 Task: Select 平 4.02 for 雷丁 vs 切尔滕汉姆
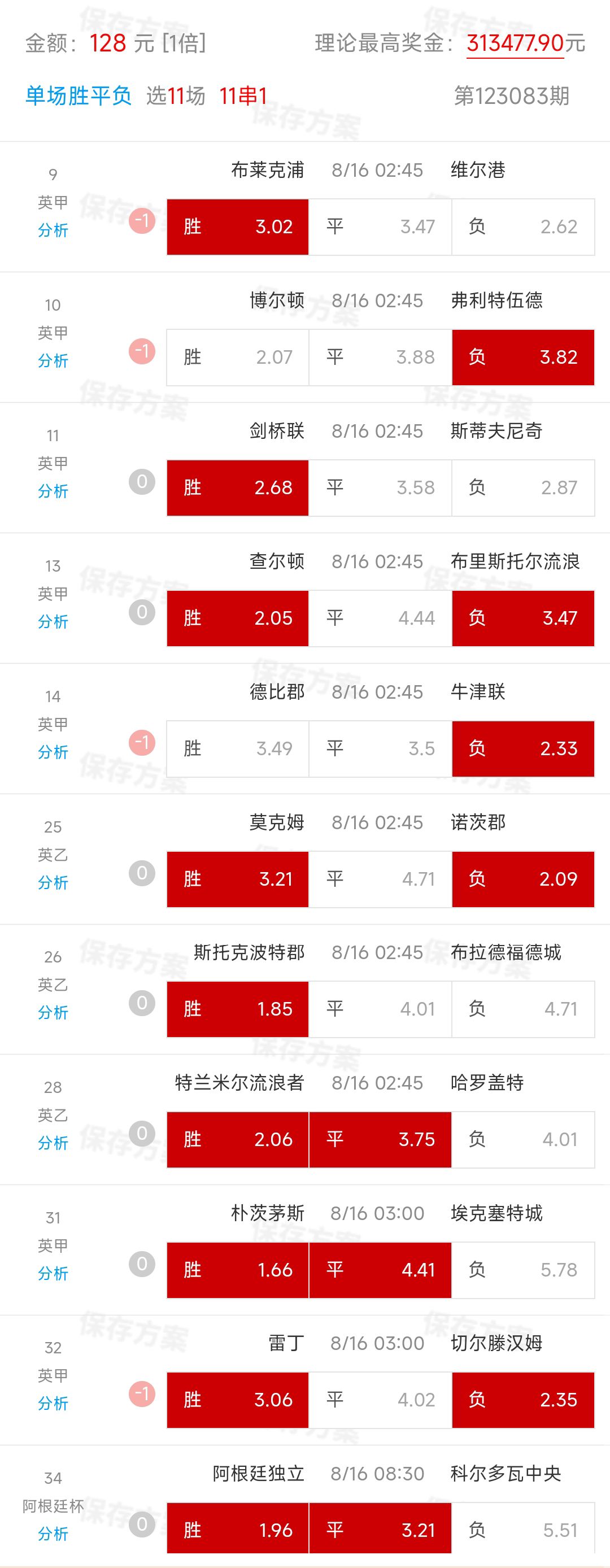coord(380,1399)
